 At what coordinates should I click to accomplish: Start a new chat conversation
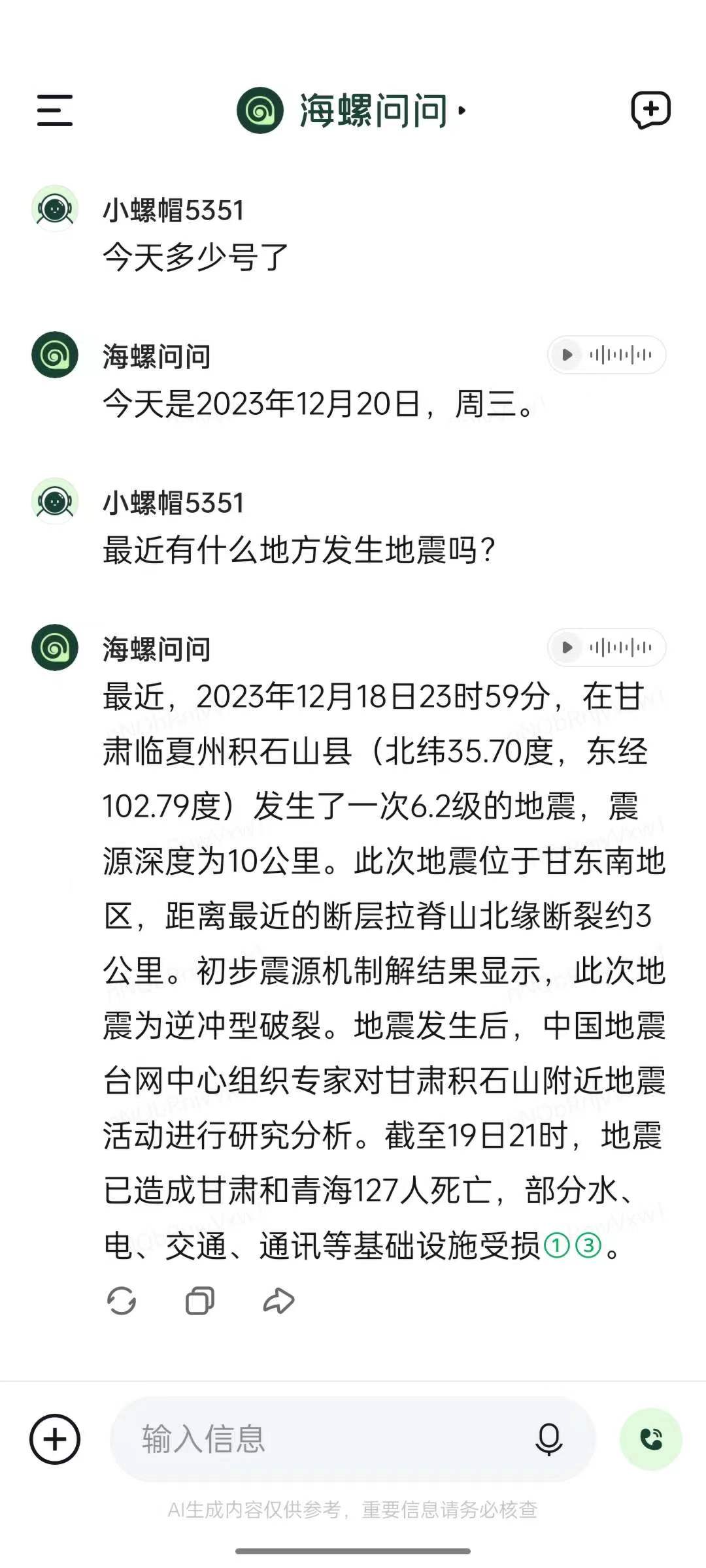(x=650, y=110)
